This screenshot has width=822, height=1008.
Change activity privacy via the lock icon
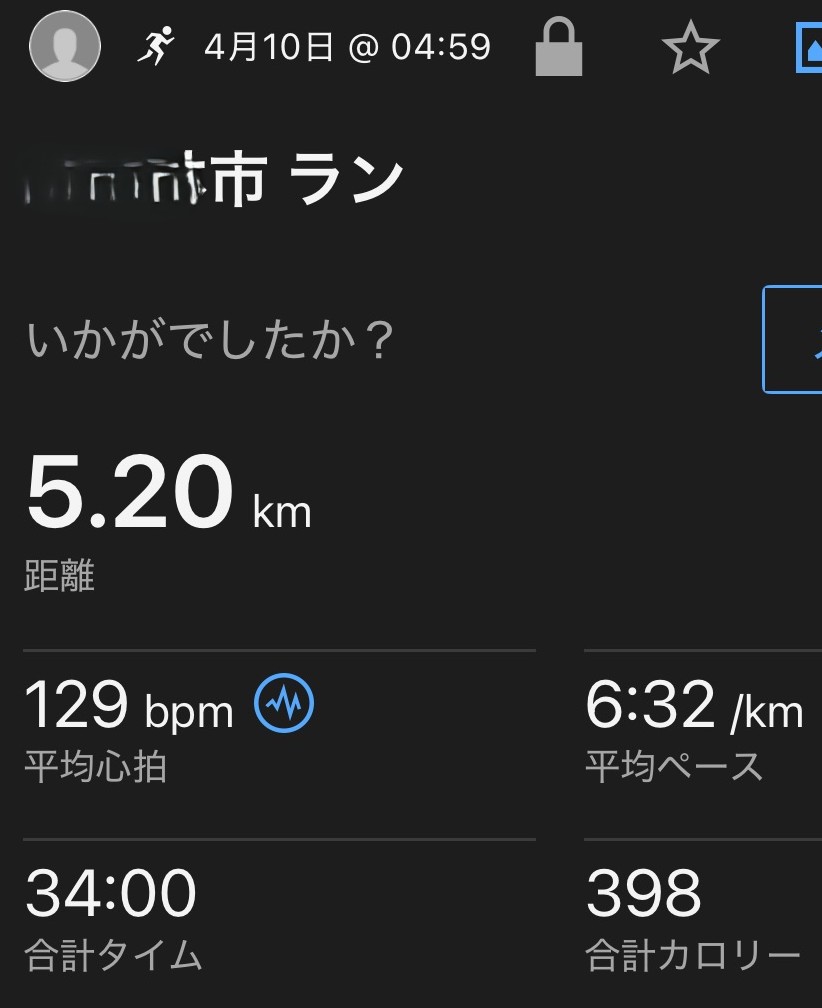click(559, 47)
